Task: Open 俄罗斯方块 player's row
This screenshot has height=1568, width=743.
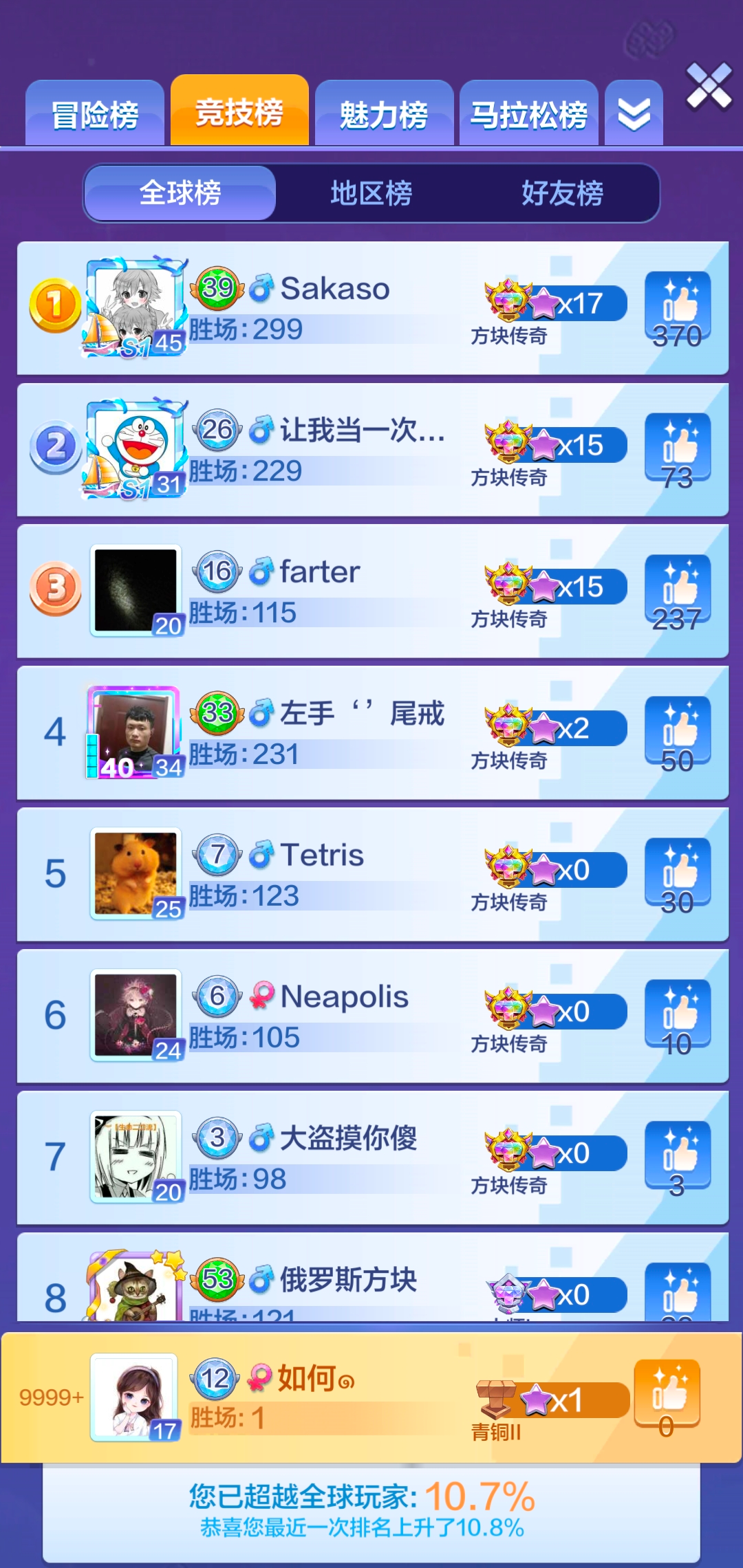Action: [372, 1277]
